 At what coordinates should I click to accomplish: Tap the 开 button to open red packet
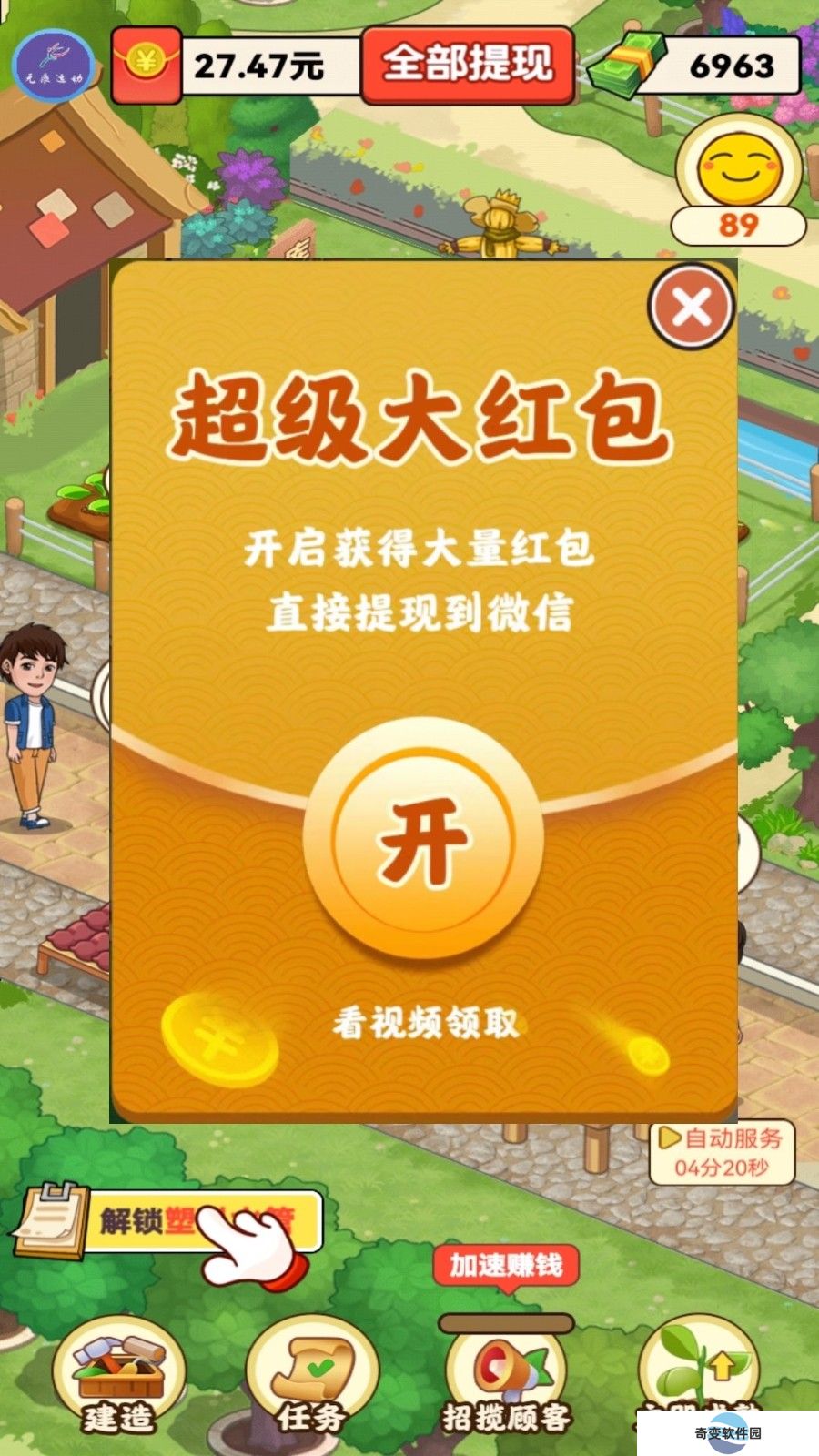[x=423, y=838]
